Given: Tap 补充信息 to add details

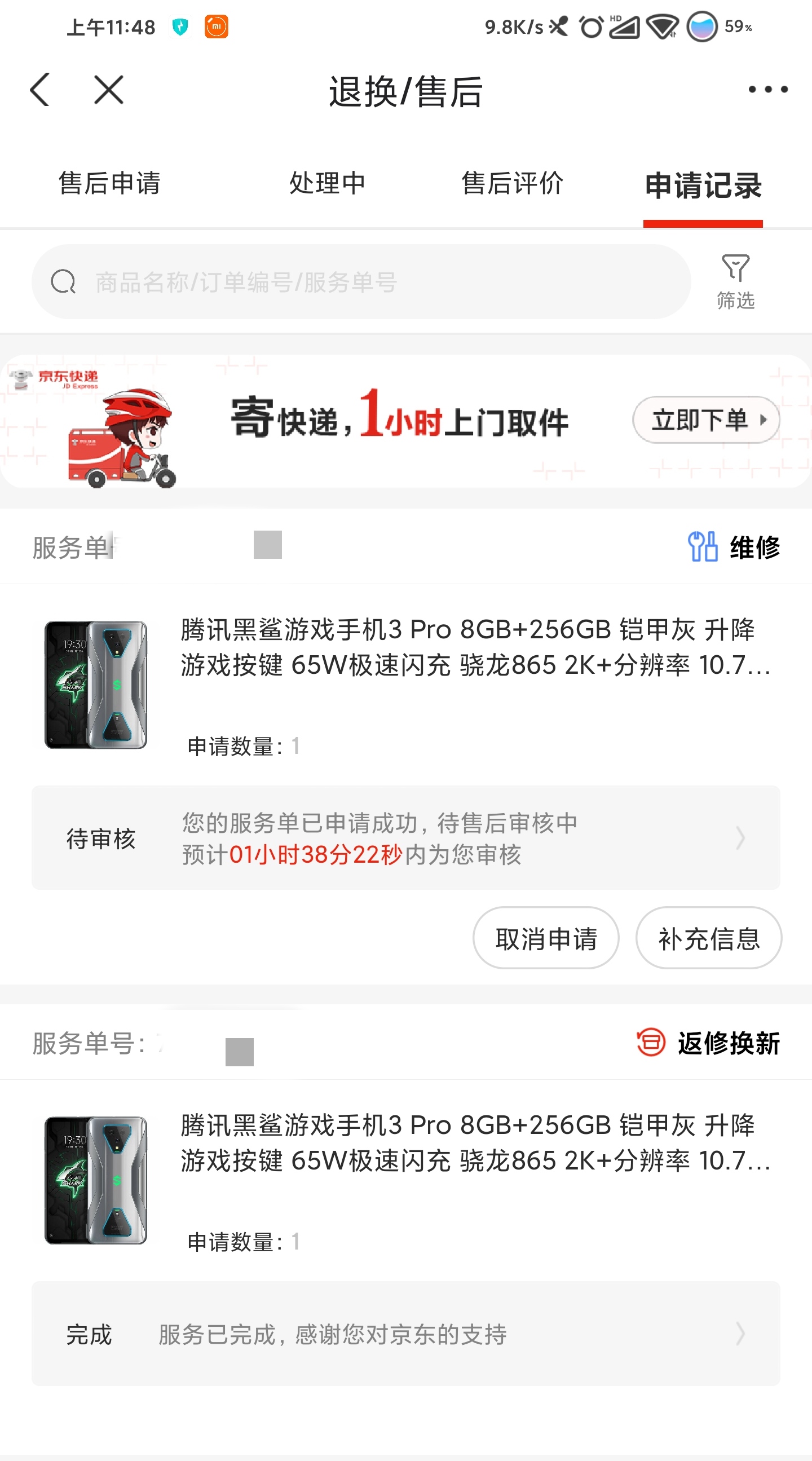Looking at the screenshot, I should click(708, 938).
